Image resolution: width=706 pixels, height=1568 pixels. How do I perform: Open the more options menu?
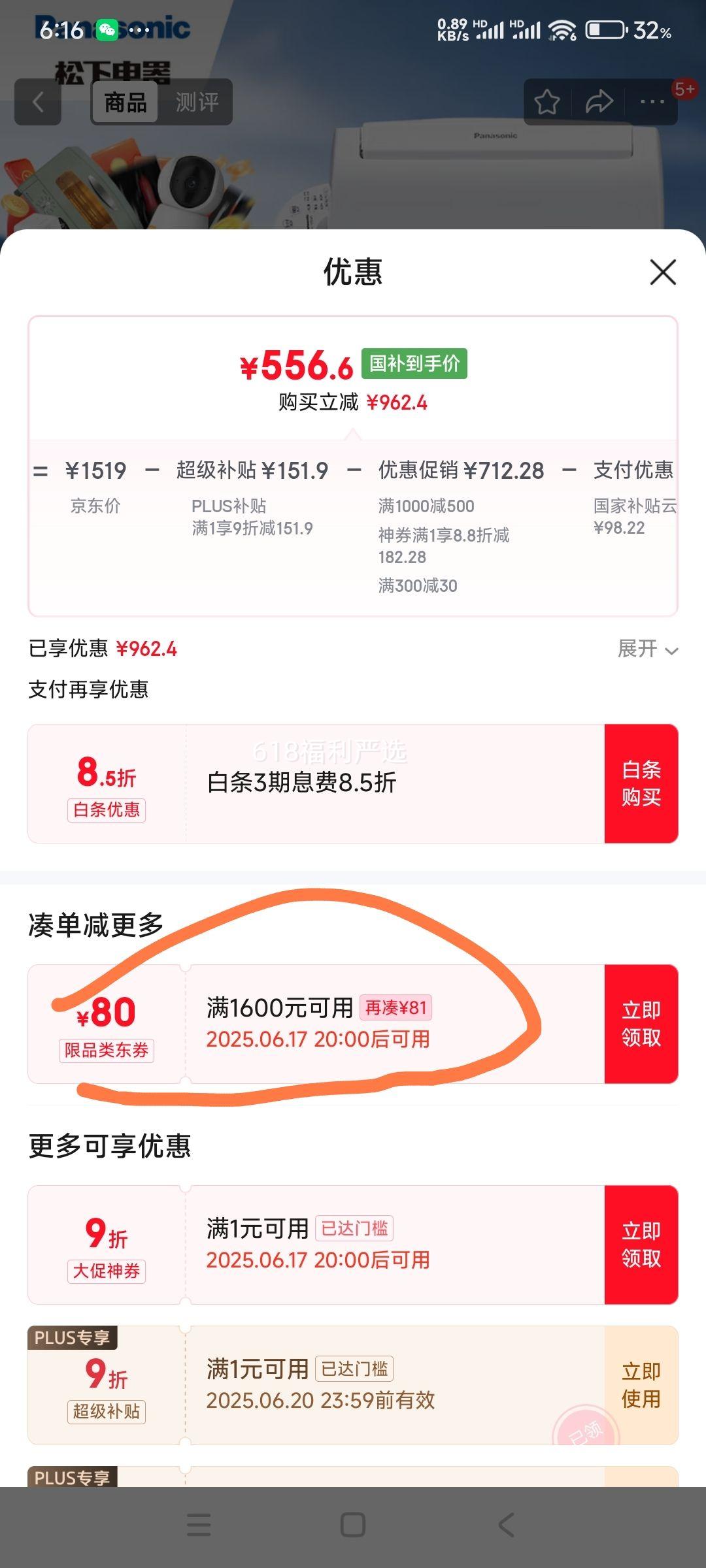(x=652, y=102)
